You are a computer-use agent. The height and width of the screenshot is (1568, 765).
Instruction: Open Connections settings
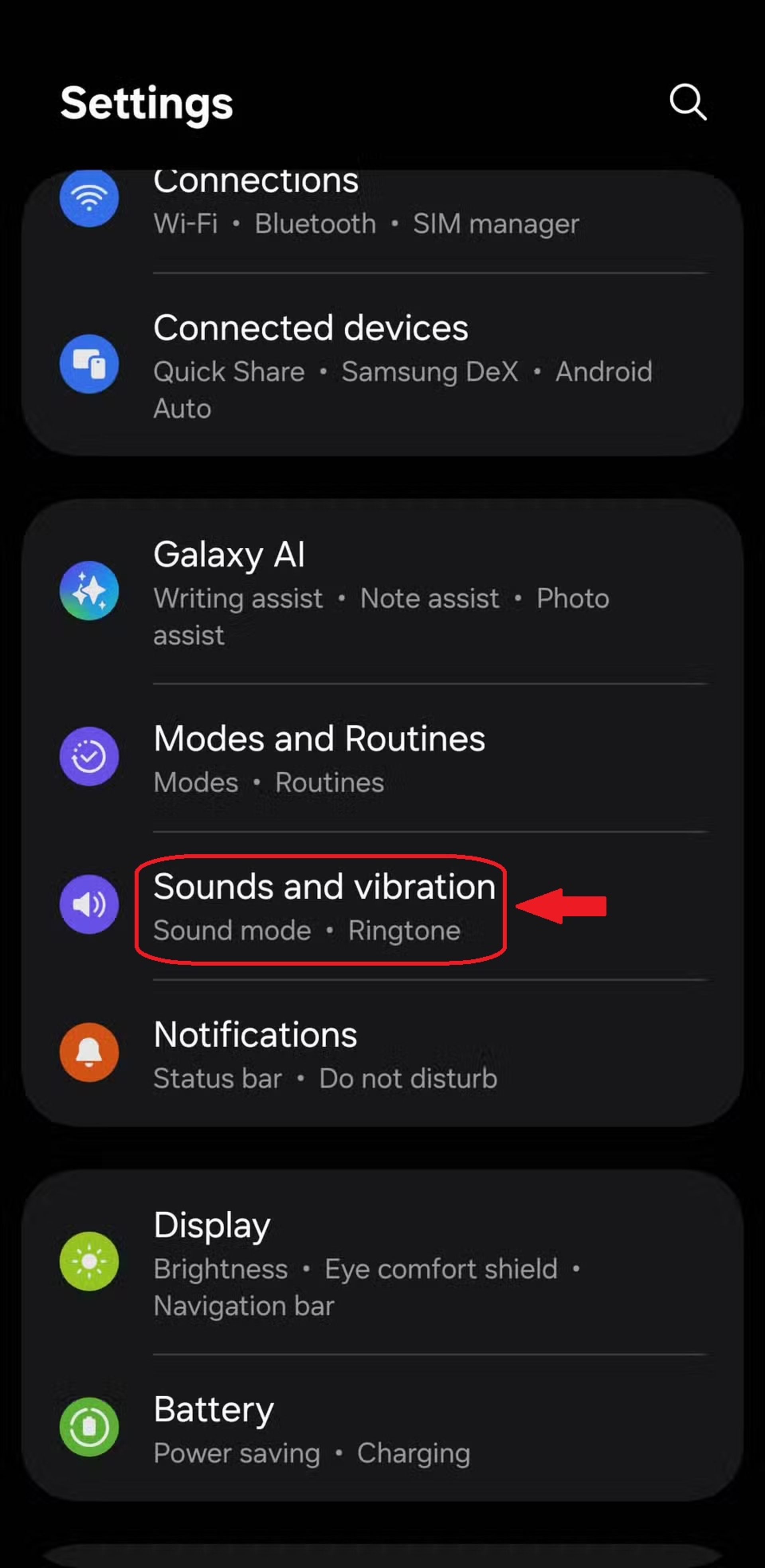click(x=365, y=204)
